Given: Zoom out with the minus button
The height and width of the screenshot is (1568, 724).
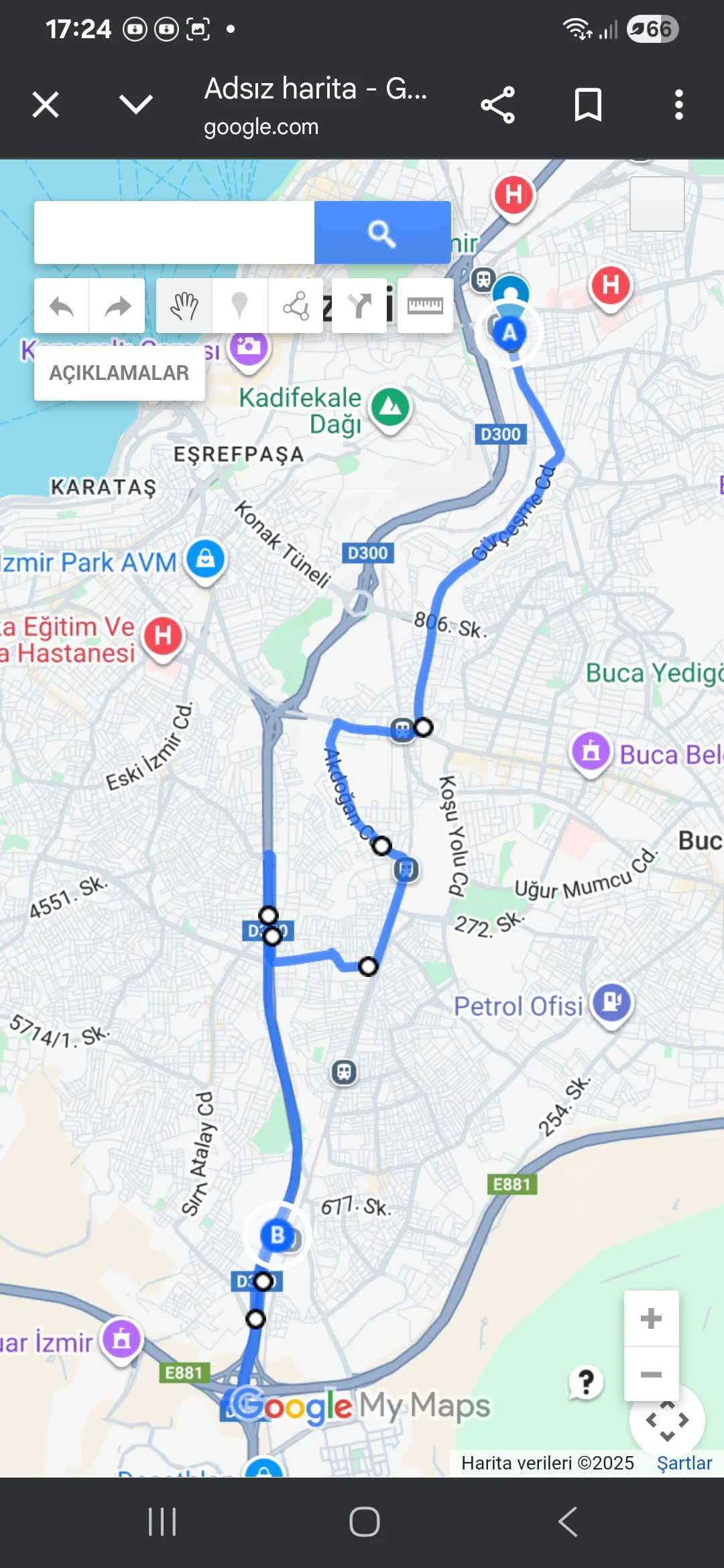Looking at the screenshot, I should [x=651, y=1374].
